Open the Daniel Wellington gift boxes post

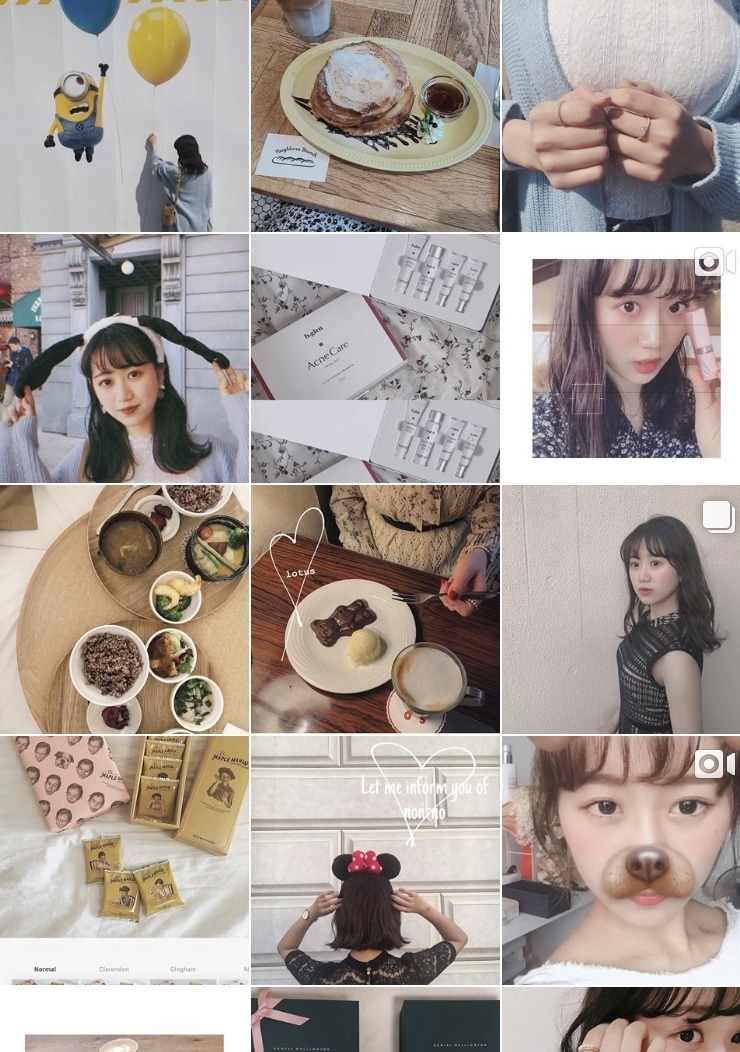click(x=375, y=1022)
